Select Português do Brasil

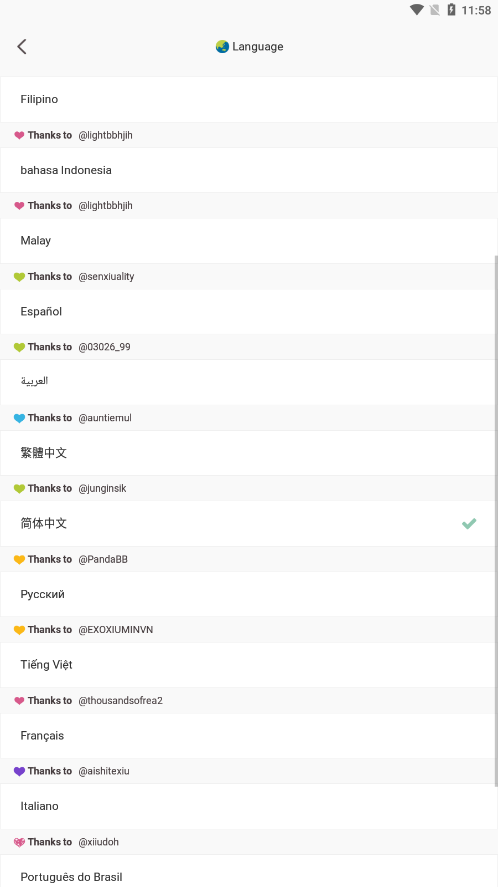(249, 871)
